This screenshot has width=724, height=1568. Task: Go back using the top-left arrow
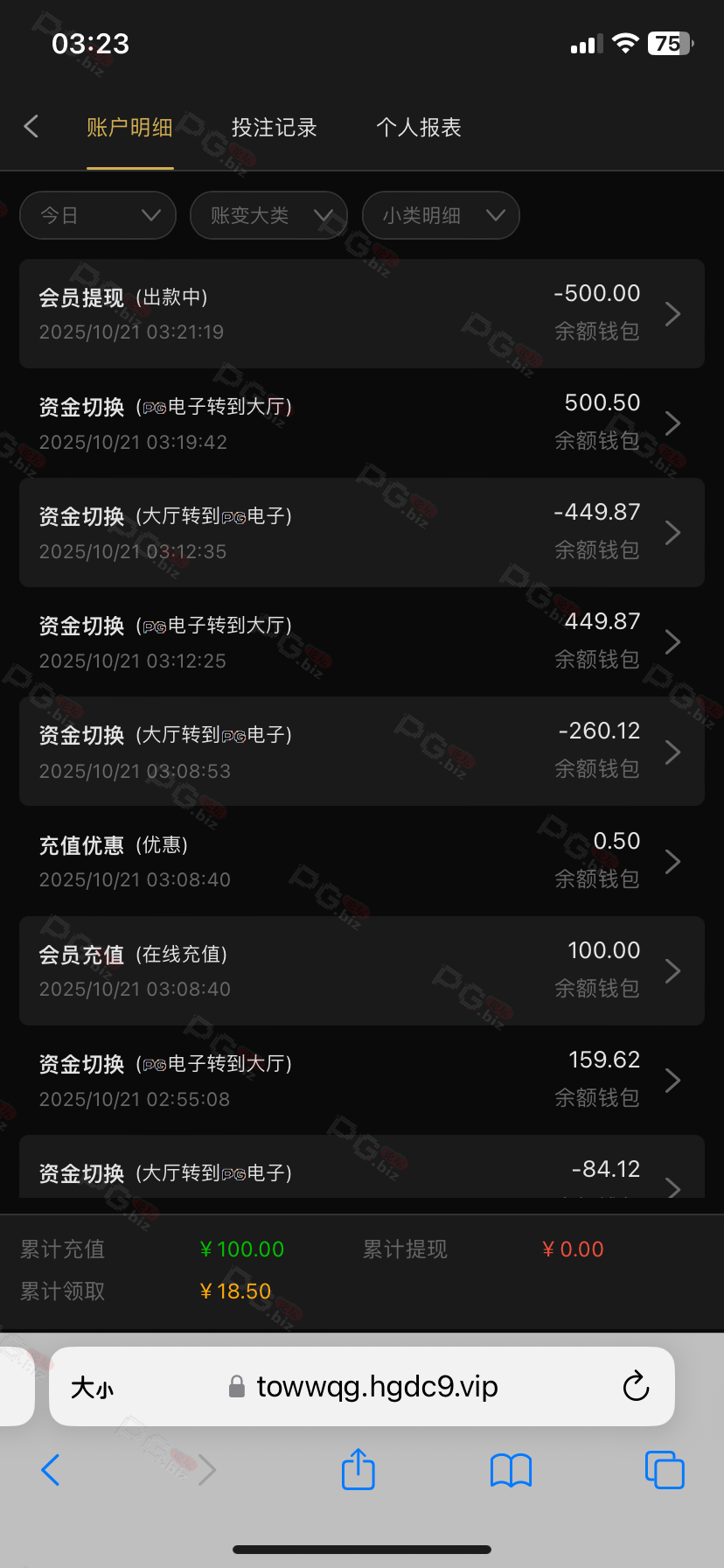coord(31,127)
